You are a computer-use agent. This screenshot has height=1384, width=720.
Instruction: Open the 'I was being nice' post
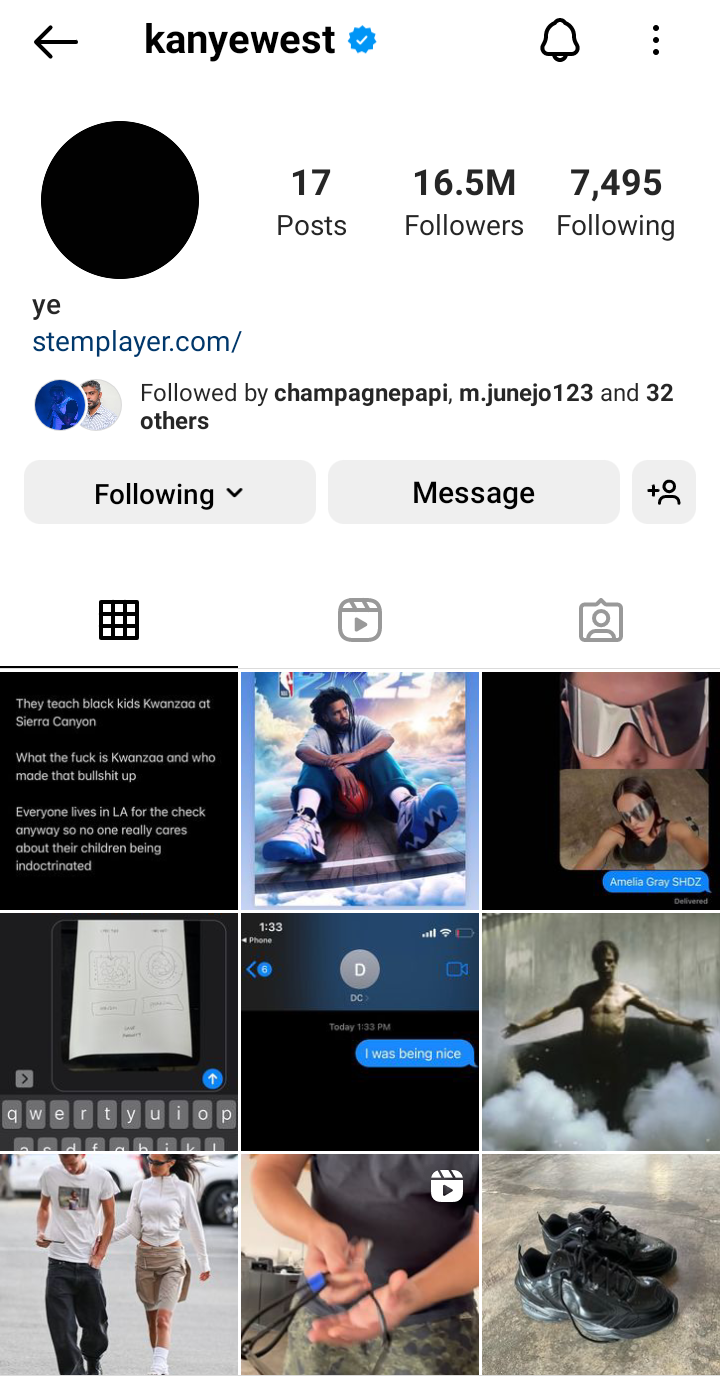[x=360, y=1031]
